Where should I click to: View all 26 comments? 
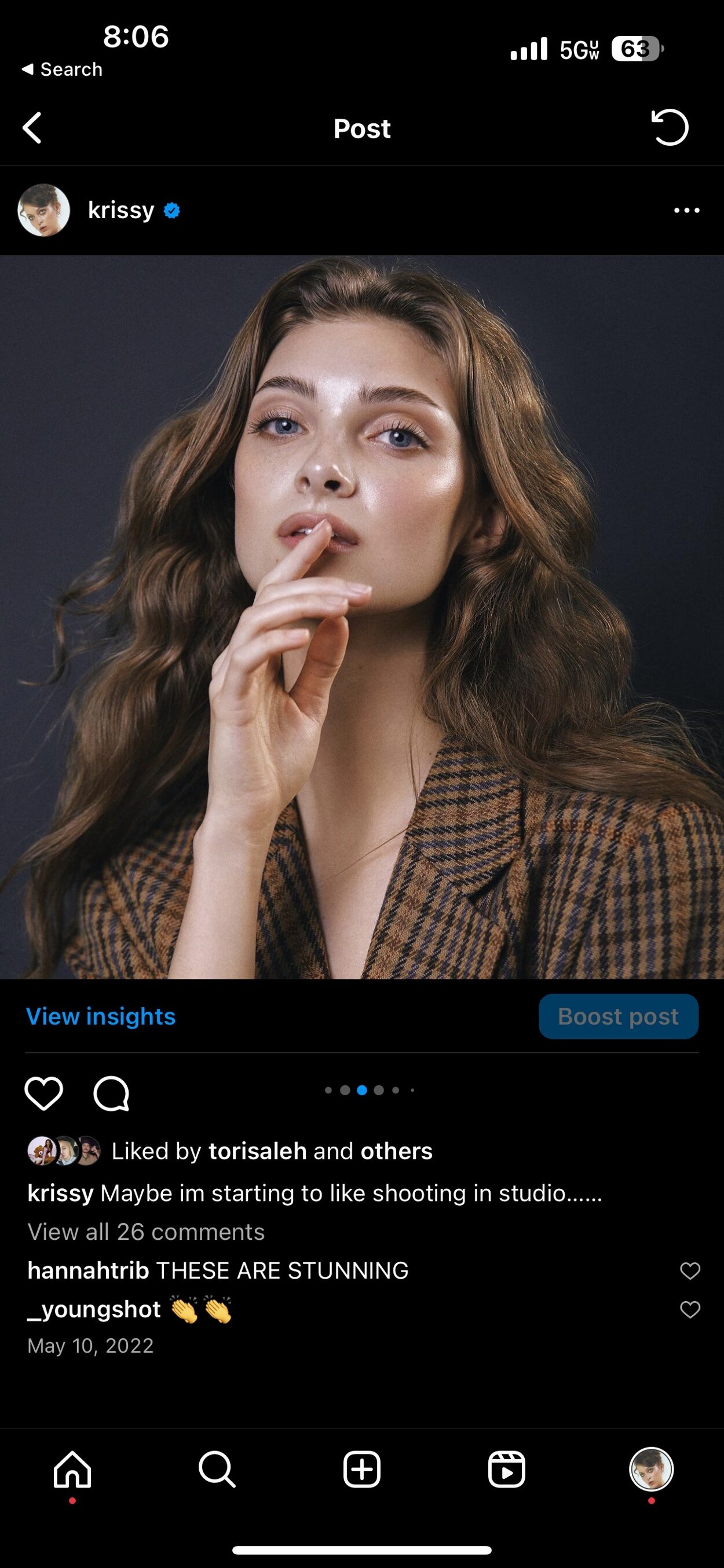(146, 1231)
